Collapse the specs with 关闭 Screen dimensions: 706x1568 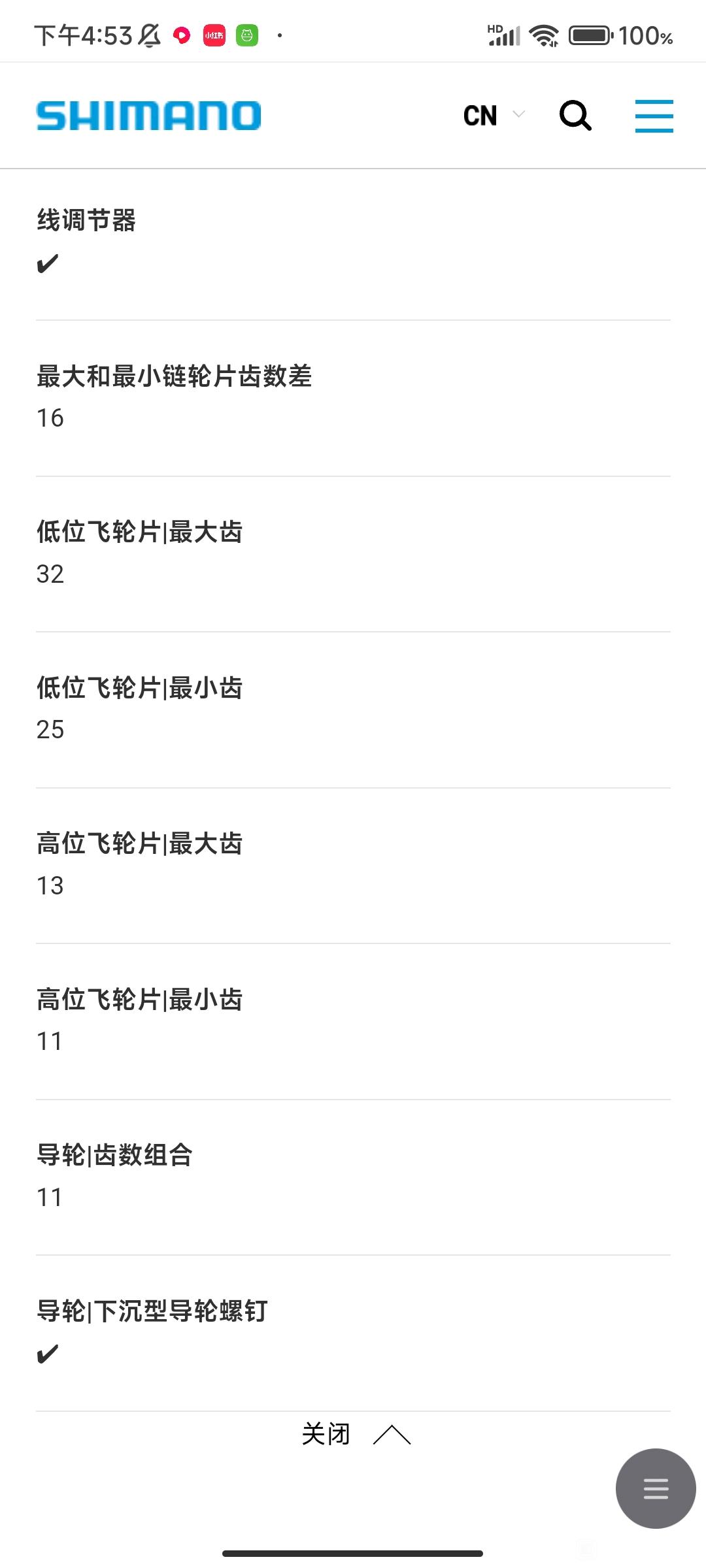[x=356, y=1434]
